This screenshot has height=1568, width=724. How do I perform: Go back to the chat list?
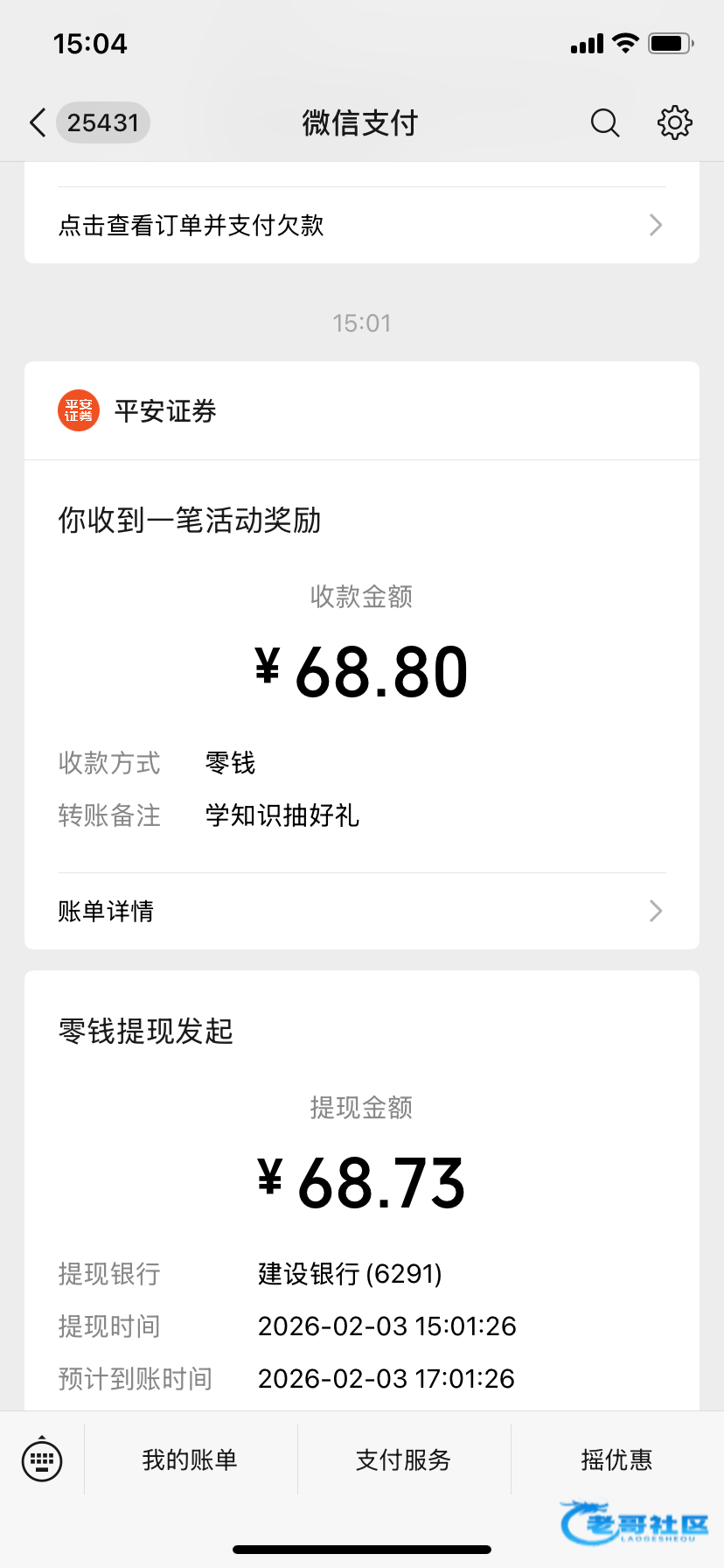[x=38, y=122]
